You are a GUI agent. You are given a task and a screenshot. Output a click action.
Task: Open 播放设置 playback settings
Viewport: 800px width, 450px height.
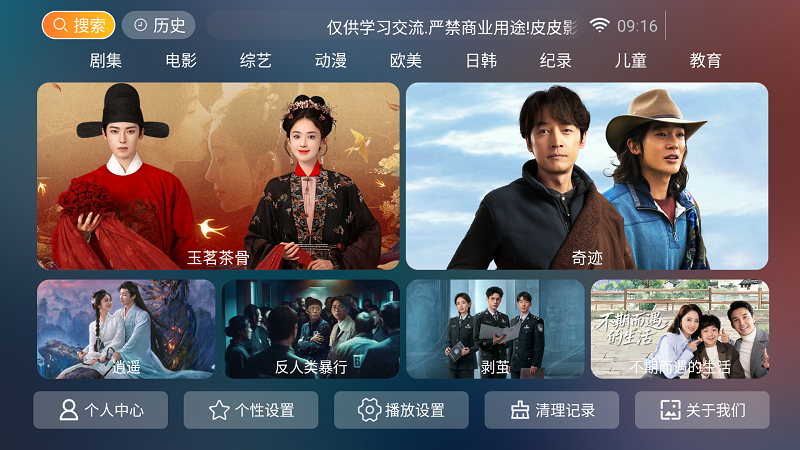coord(401,410)
